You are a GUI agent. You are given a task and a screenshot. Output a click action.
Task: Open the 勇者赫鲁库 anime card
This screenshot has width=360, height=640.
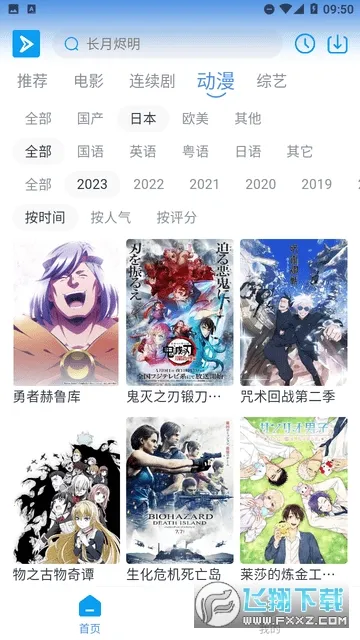click(x=67, y=322)
